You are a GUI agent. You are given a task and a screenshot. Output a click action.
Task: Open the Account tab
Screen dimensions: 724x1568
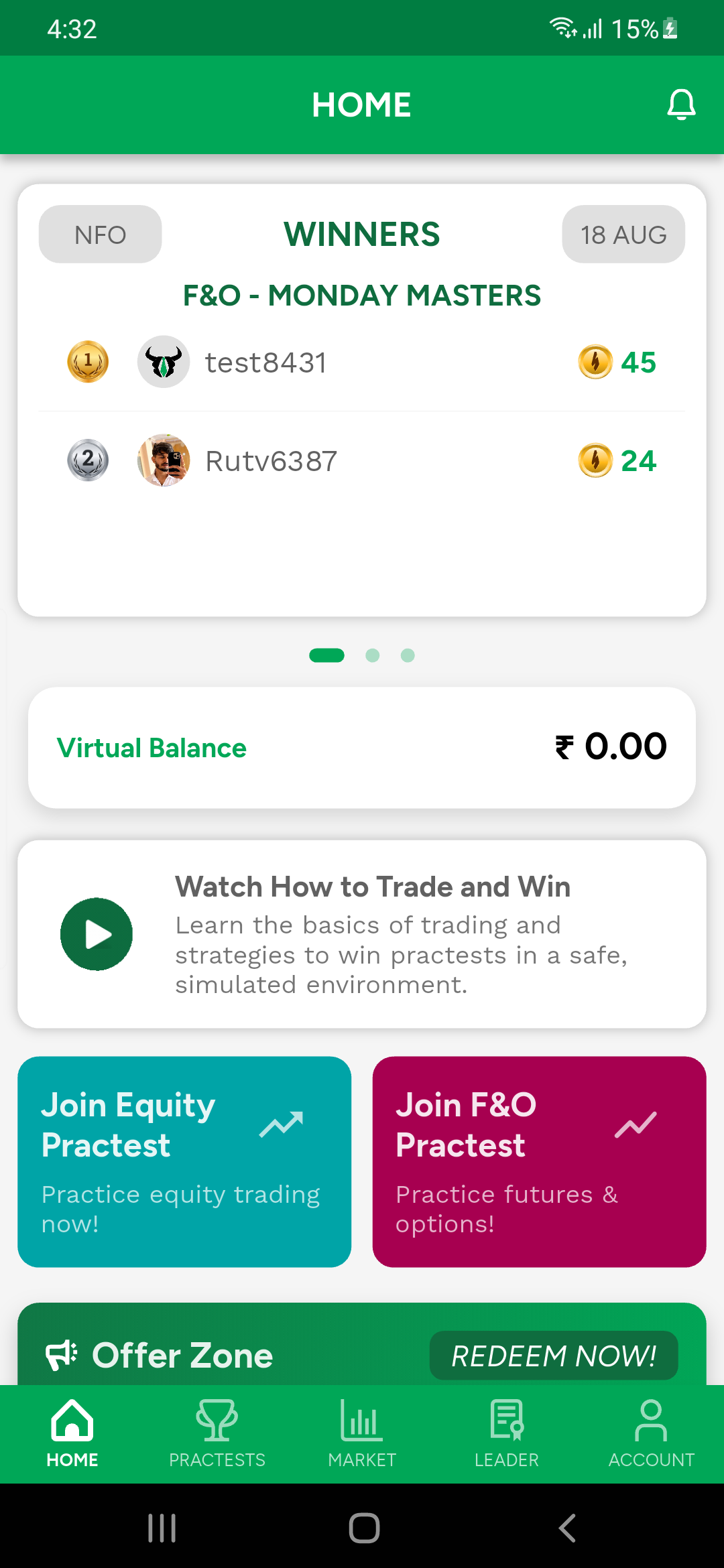652,1434
